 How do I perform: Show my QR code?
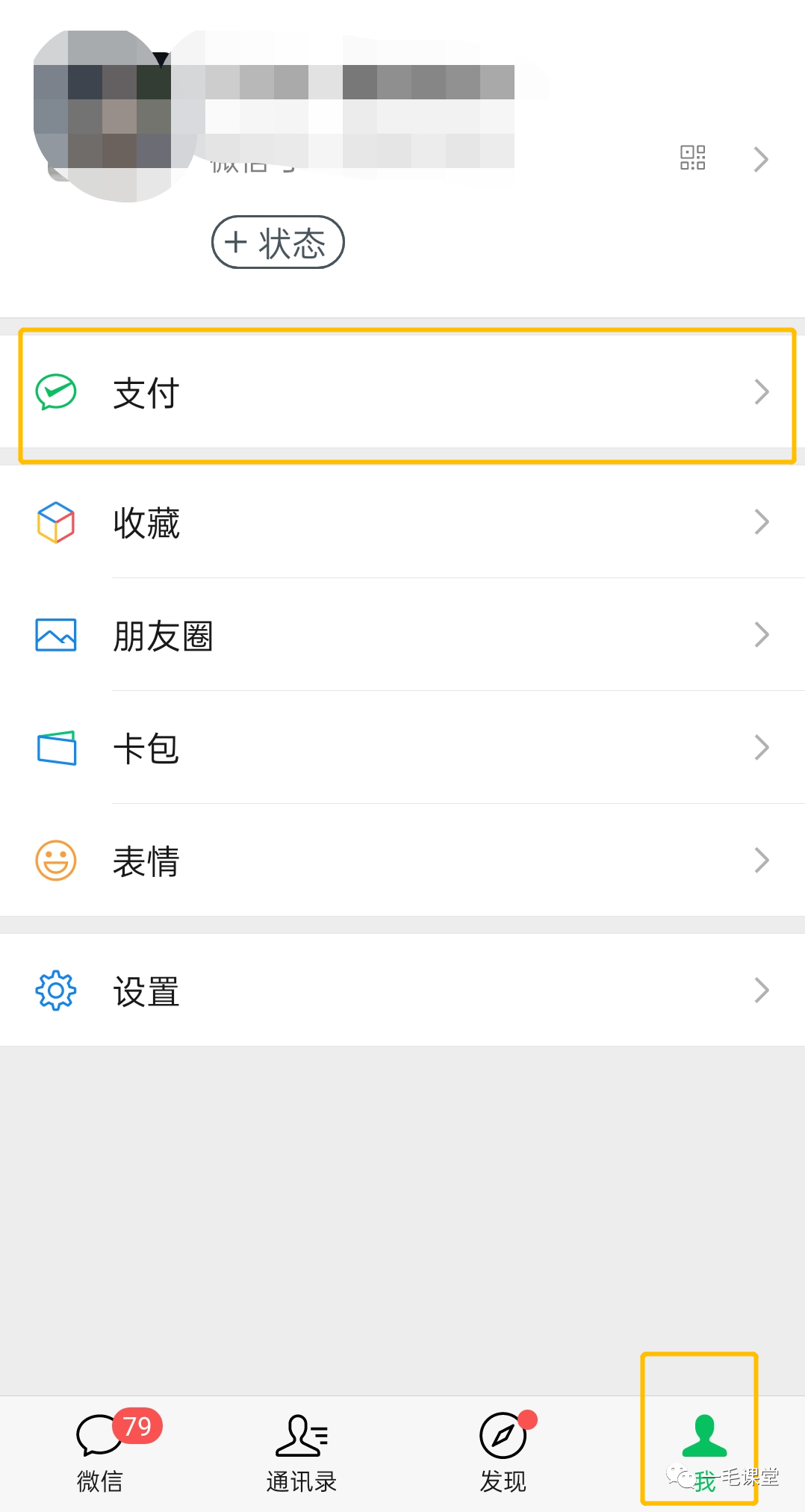692,158
